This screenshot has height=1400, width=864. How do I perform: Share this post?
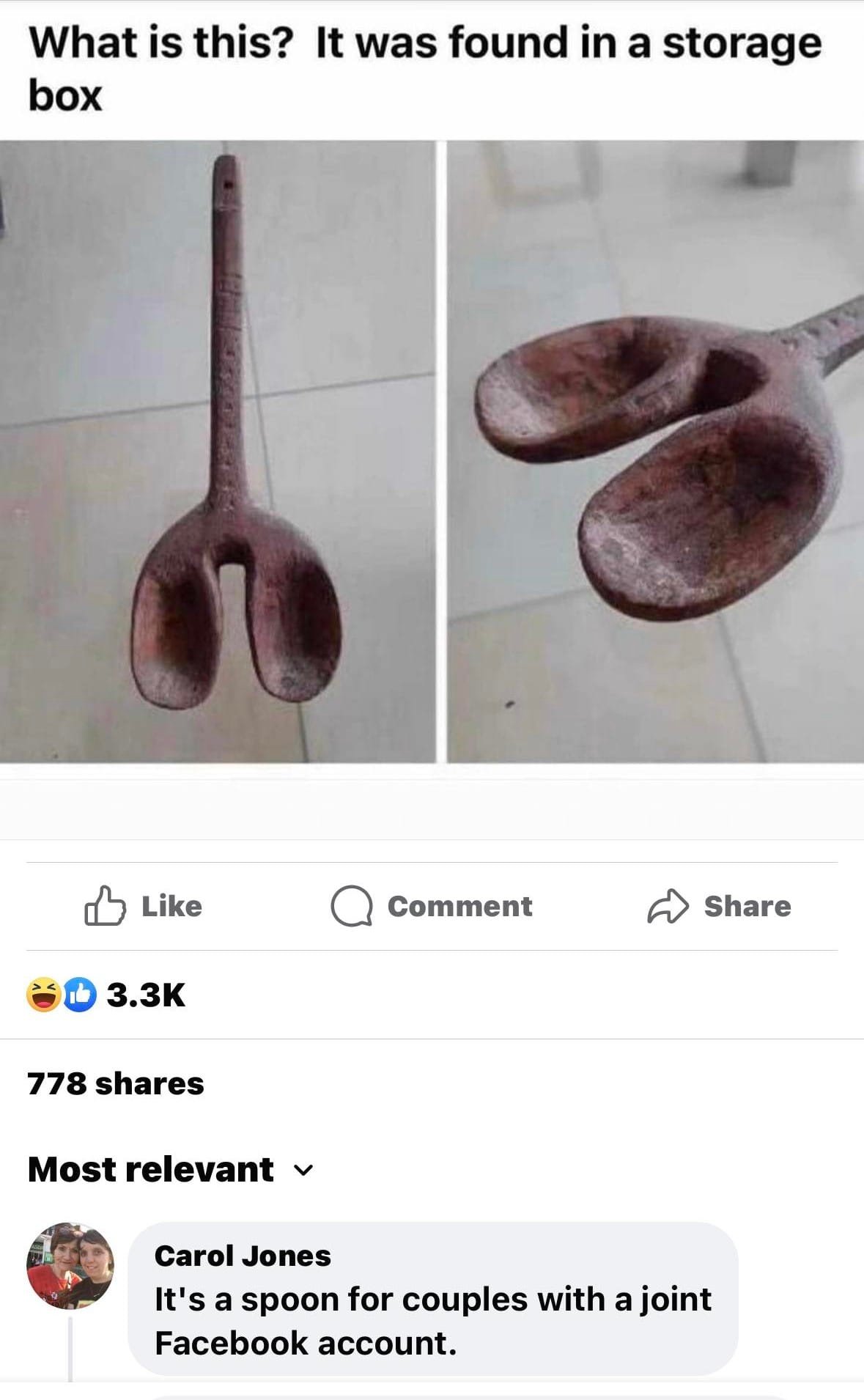pos(719,906)
